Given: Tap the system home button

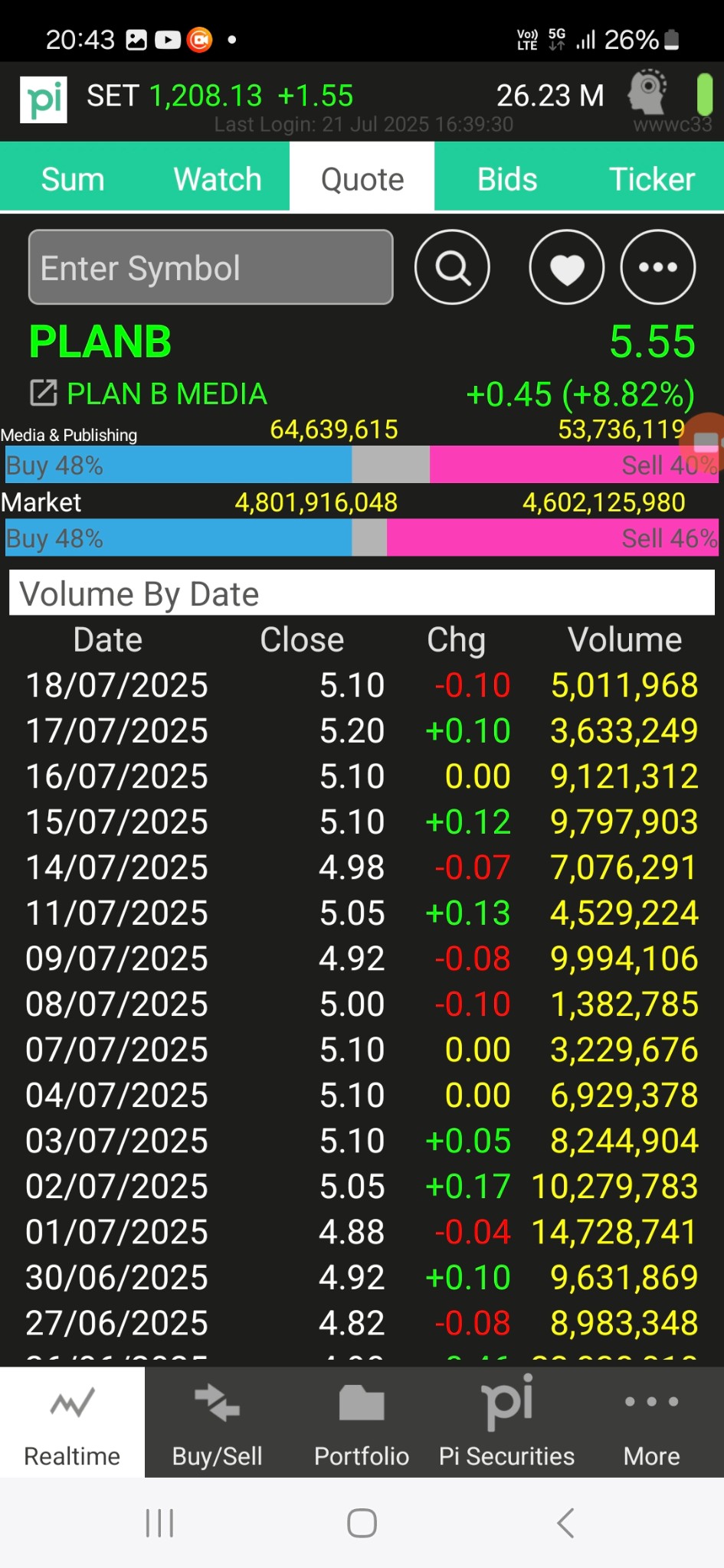Looking at the screenshot, I should point(362,1523).
